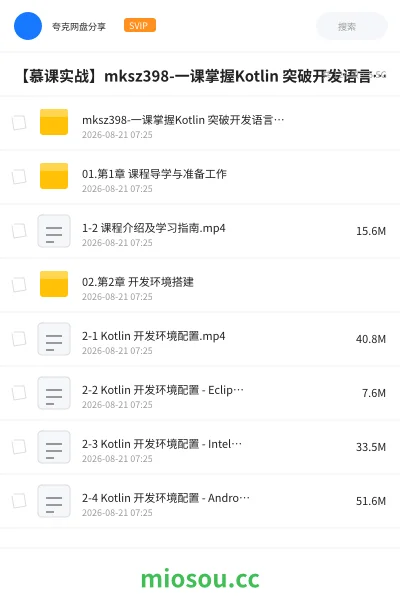Open file 2-1 Kotlin 开发环境配置.mp4
The width and height of the screenshot is (400, 600).
(x=200, y=339)
